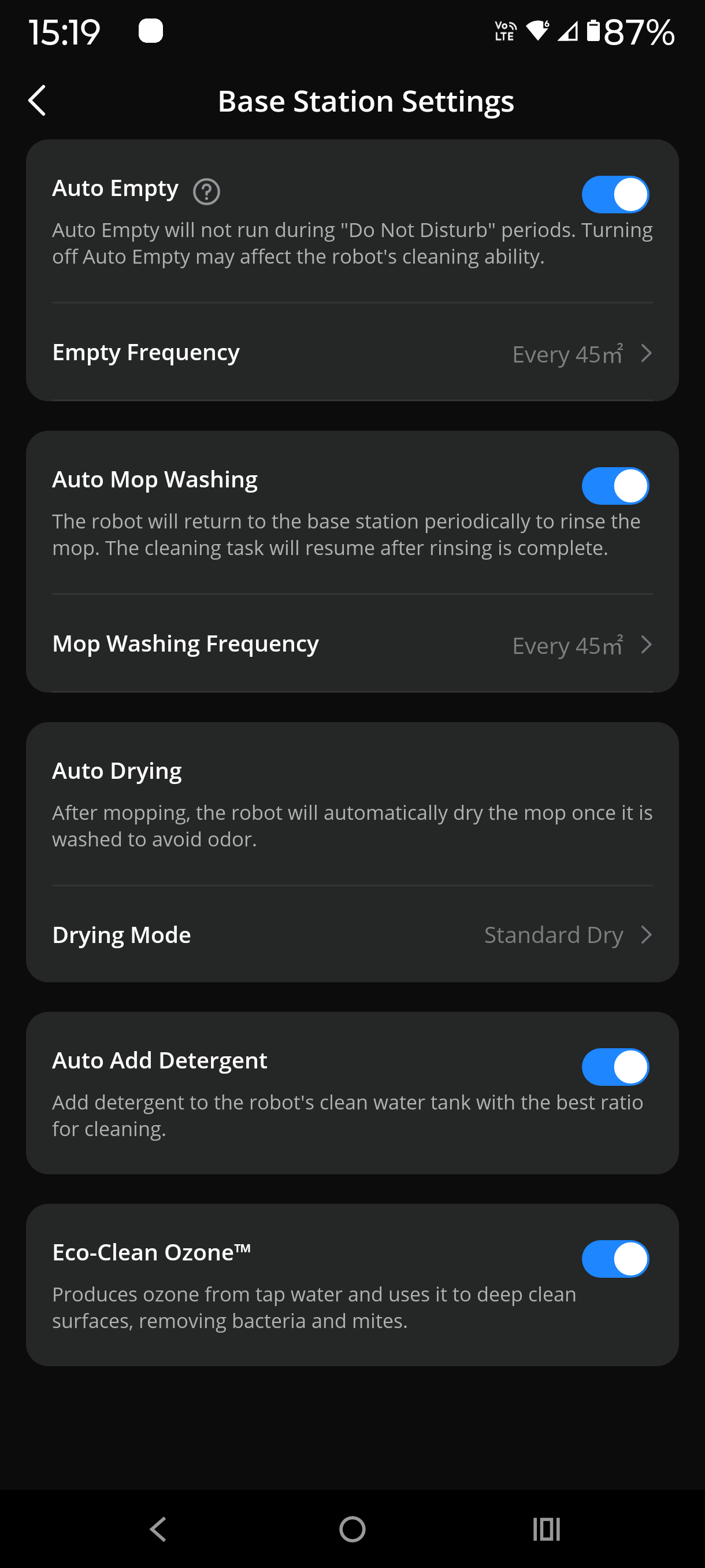Disable Auto Mop Washing
This screenshot has height=1568, width=705.
[x=615, y=486]
